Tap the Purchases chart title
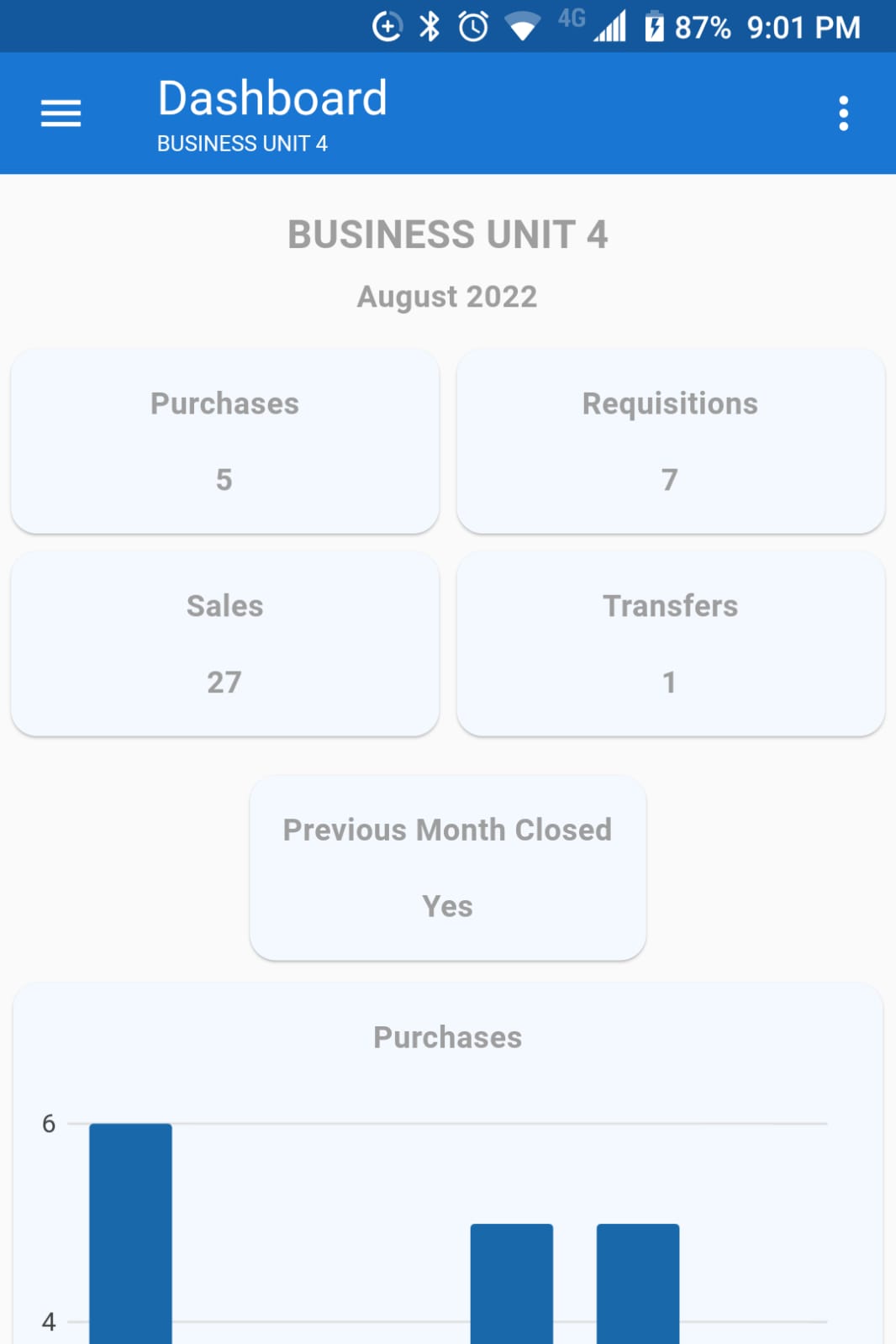The height and width of the screenshot is (1344, 896). click(x=447, y=1037)
